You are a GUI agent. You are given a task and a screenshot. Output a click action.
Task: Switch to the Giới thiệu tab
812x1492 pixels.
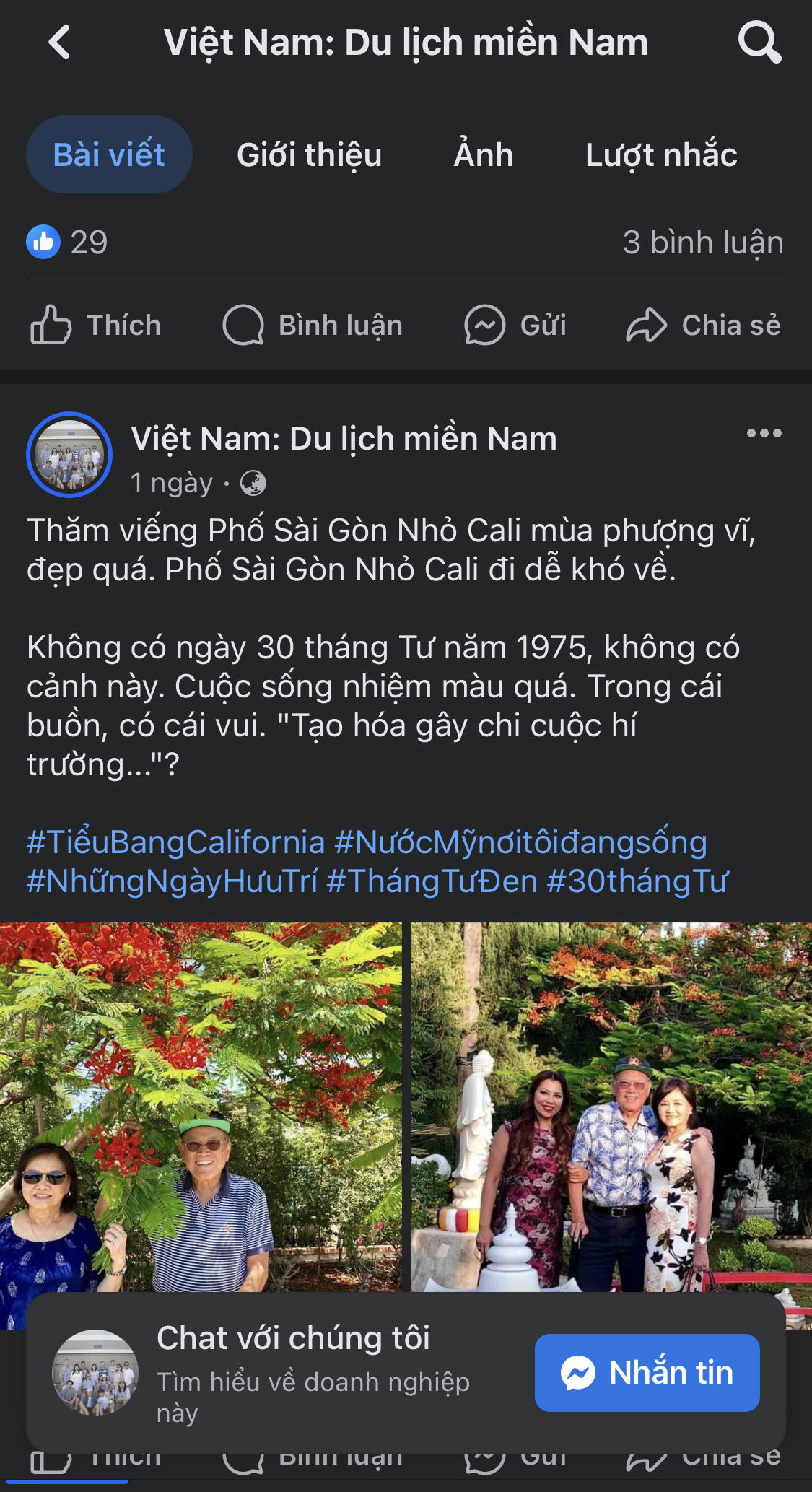[309, 154]
